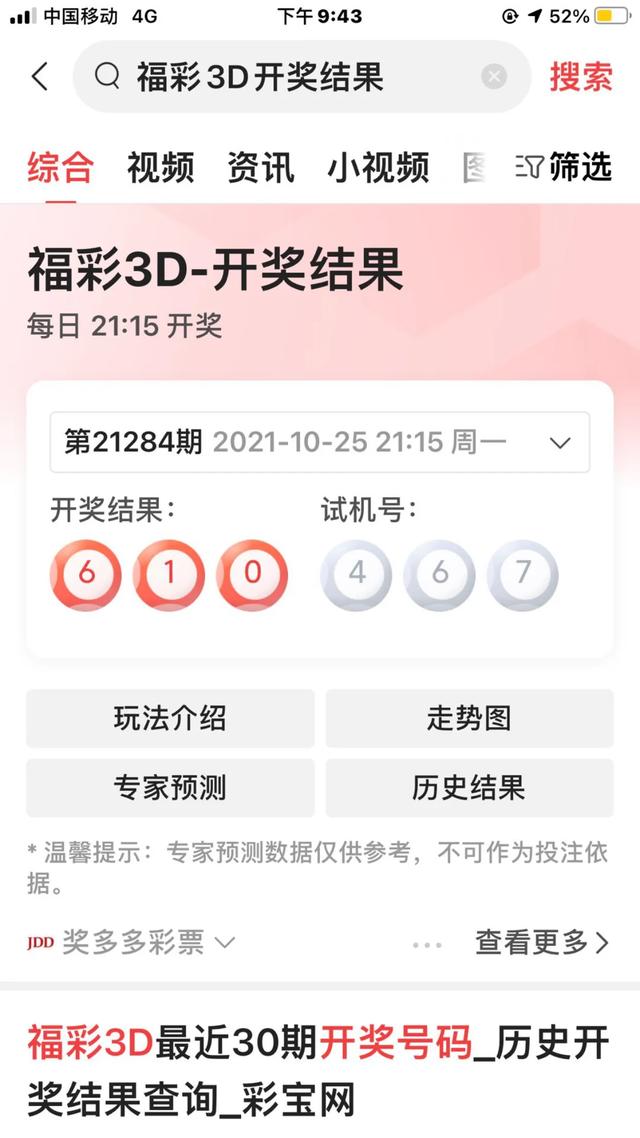
Task: Switch to the 小视频 tab
Action: pyautogui.click(x=378, y=168)
